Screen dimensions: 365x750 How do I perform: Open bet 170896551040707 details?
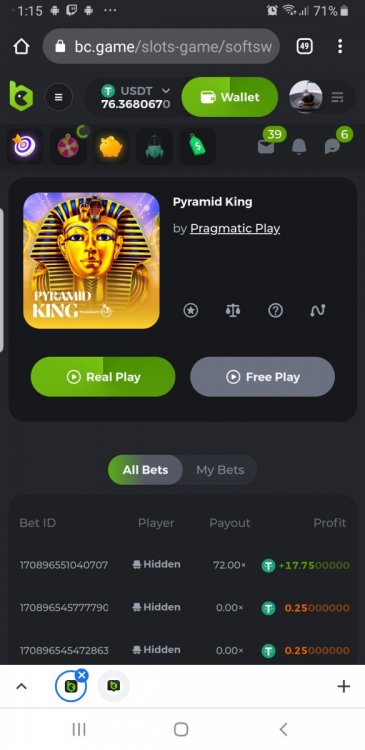[x=64, y=565]
